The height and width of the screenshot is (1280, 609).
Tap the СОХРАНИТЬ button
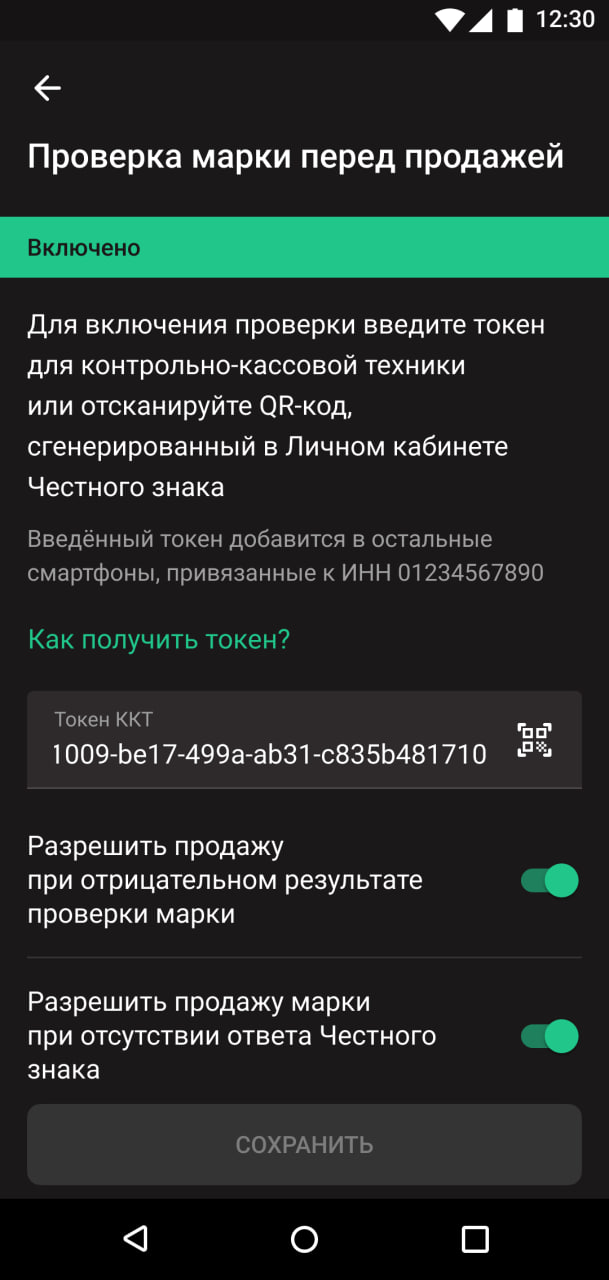coord(304,1145)
